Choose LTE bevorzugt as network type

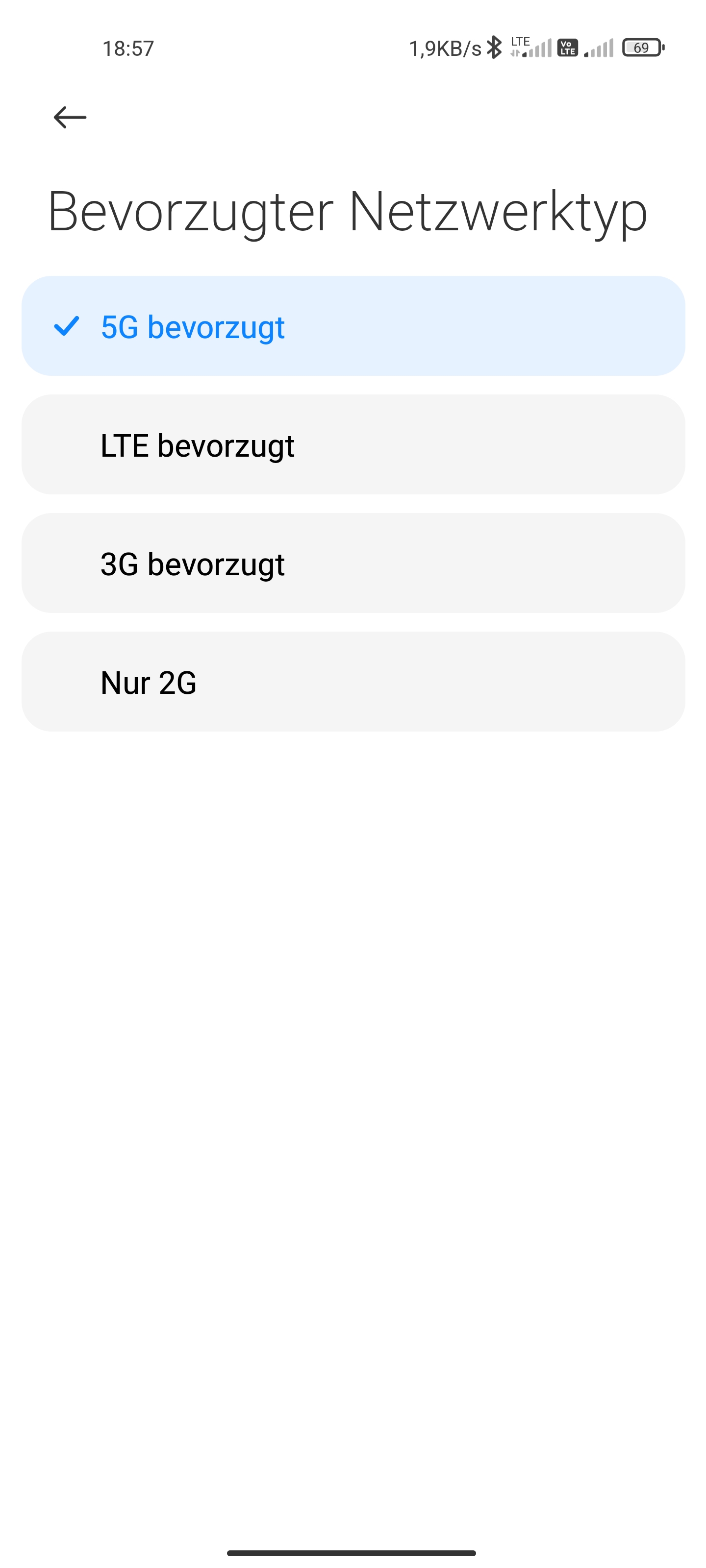pos(353,444)
